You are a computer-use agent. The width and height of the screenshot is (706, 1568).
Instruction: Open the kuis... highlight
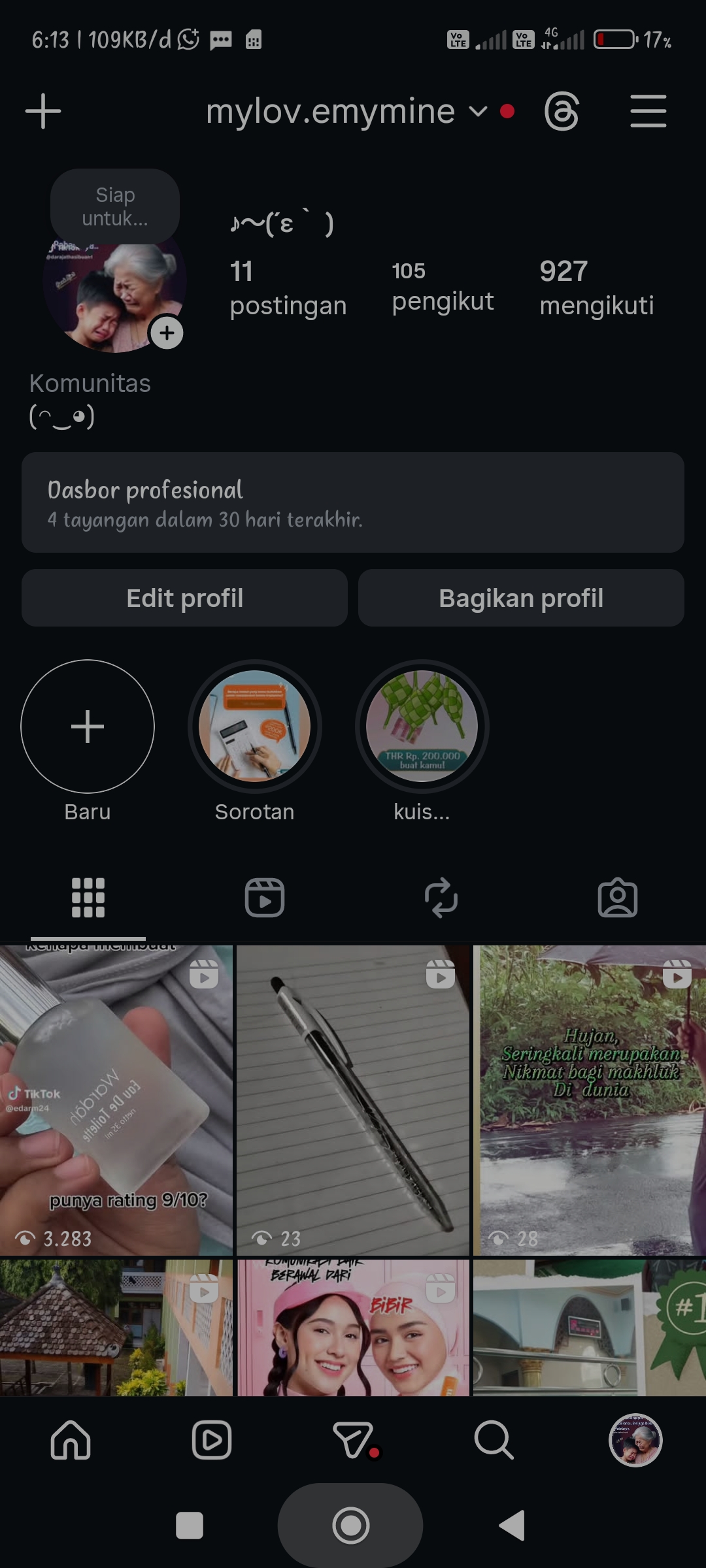[422, 727]
